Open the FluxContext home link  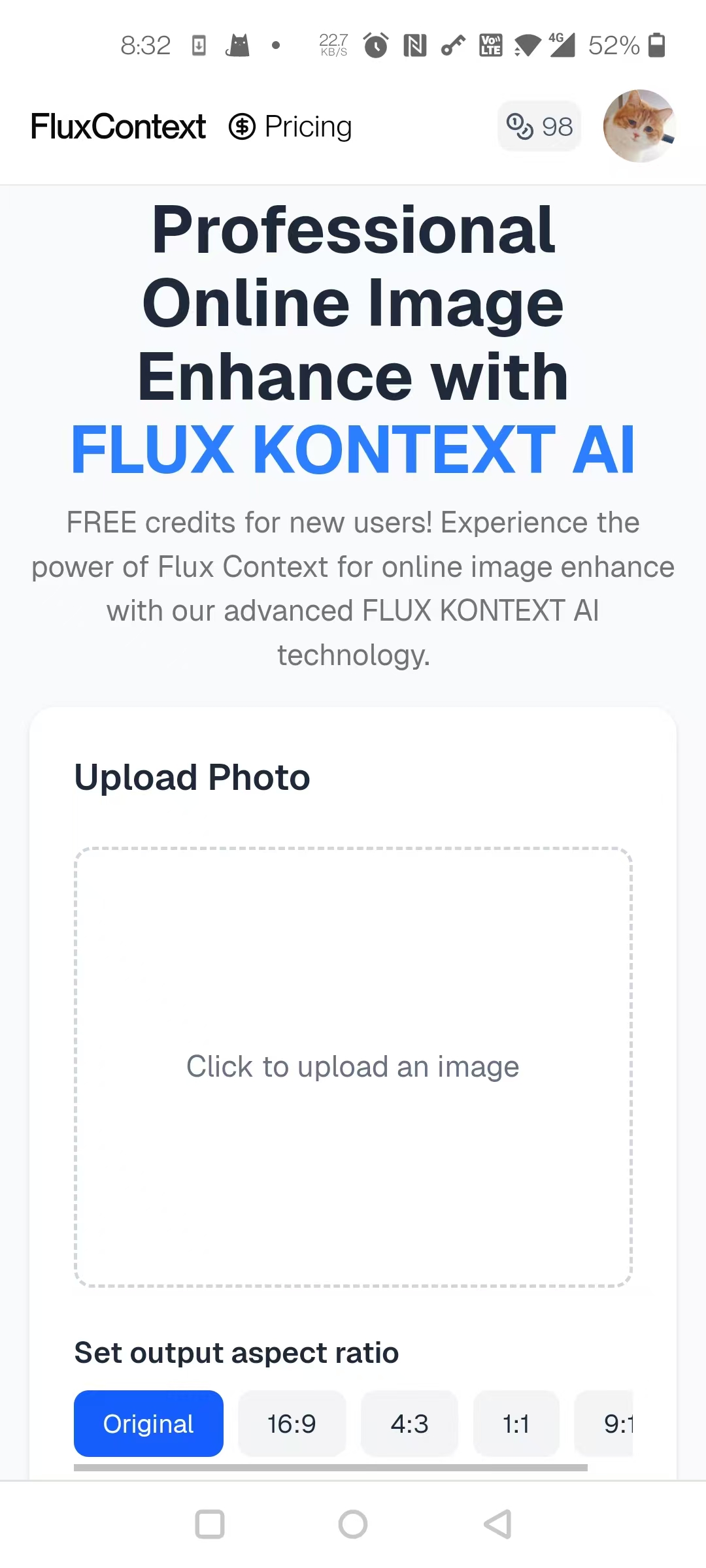click(x=118, y=127)
